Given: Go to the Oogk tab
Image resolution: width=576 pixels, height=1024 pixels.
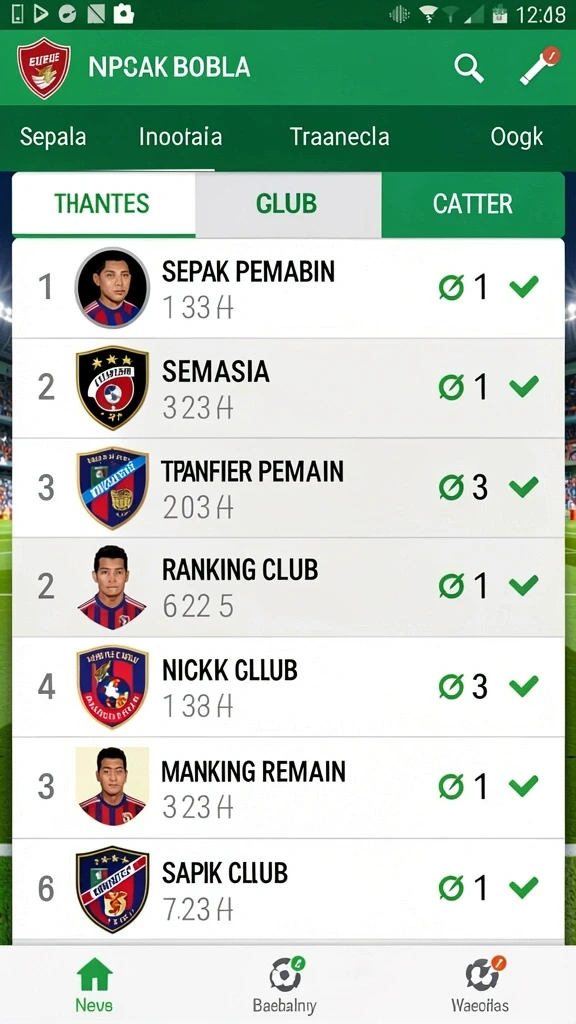Looking at the screenshot, I should tap(517, 136).
